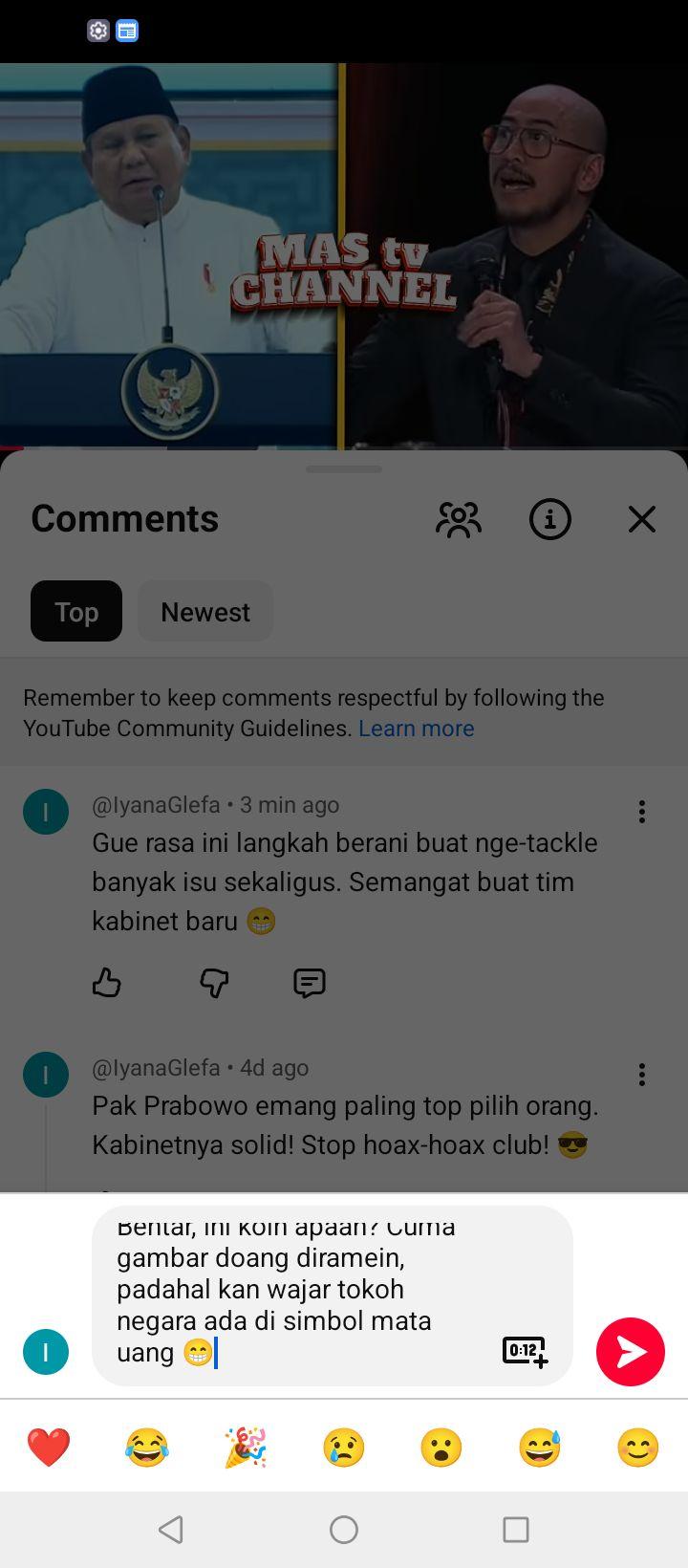
Task: Dislike the comment about kabinet baru
Action: [x=214, y=983]
